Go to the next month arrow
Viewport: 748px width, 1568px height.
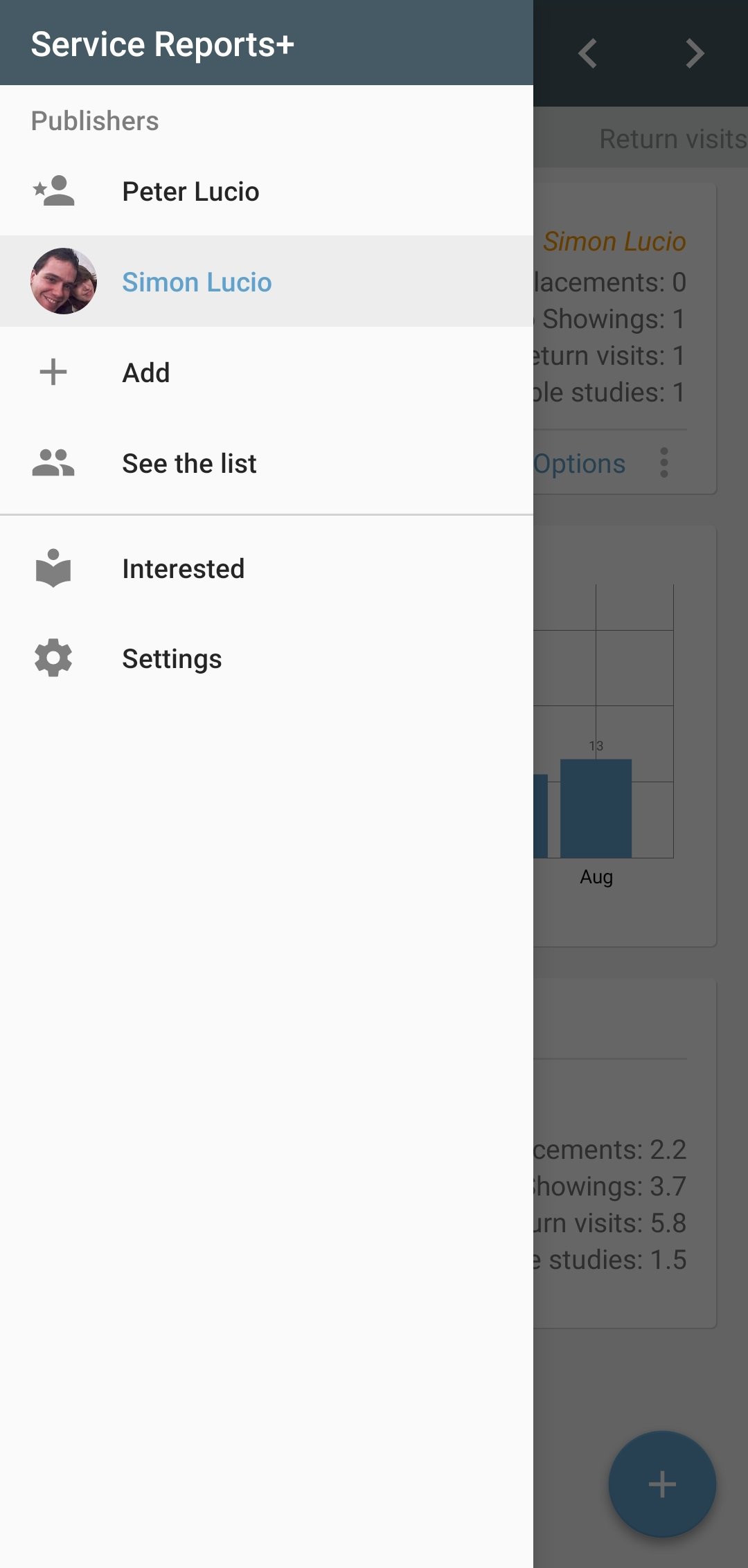point(695,53)
